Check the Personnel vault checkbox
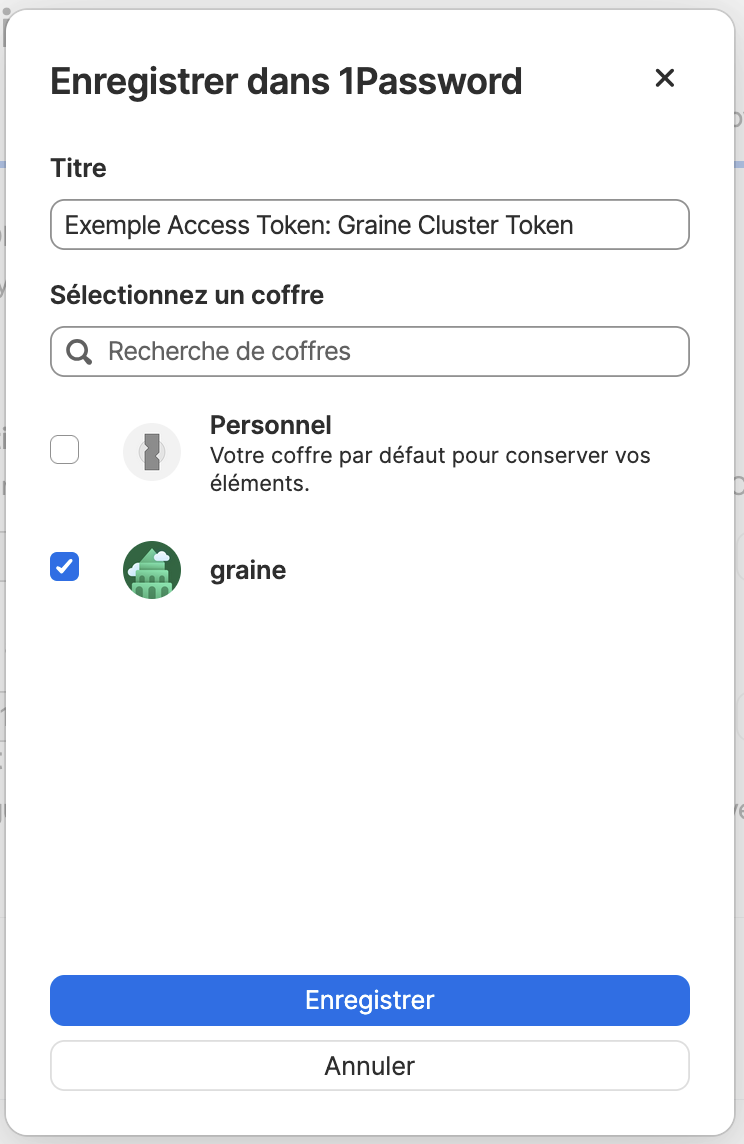 [65, 451]
